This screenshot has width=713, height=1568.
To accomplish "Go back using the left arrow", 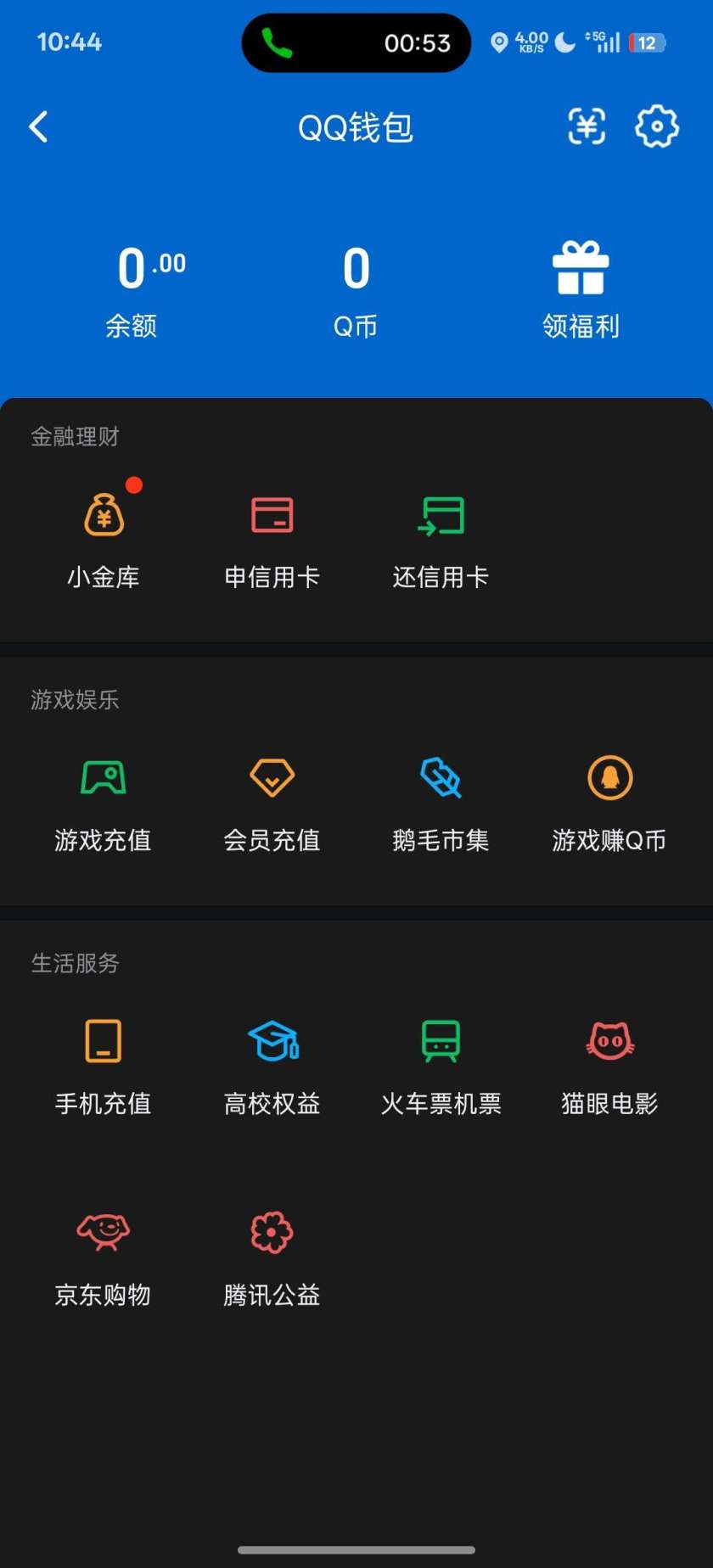I will coord(37,126).
